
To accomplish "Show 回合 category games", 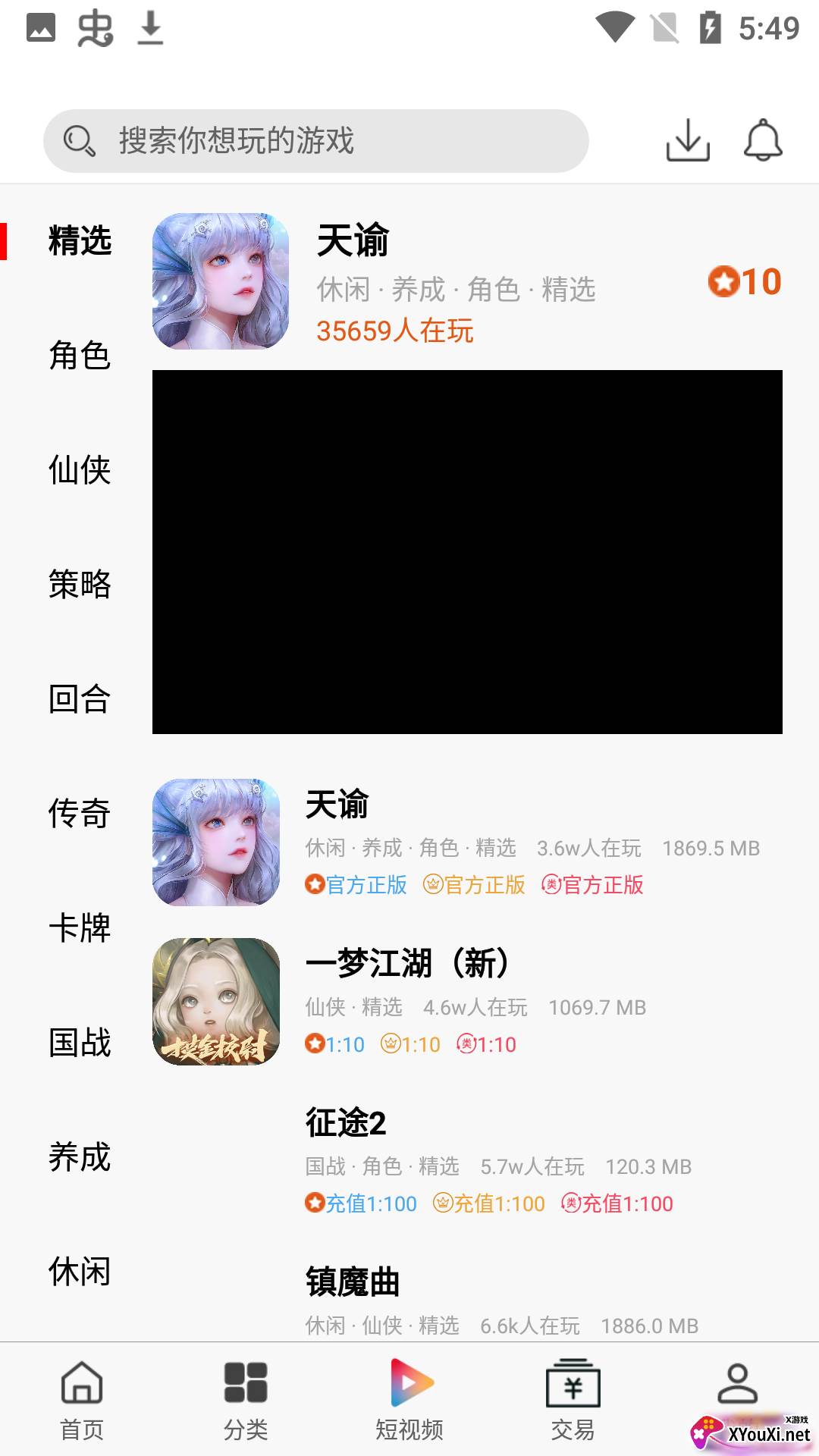I will point(80,699).
